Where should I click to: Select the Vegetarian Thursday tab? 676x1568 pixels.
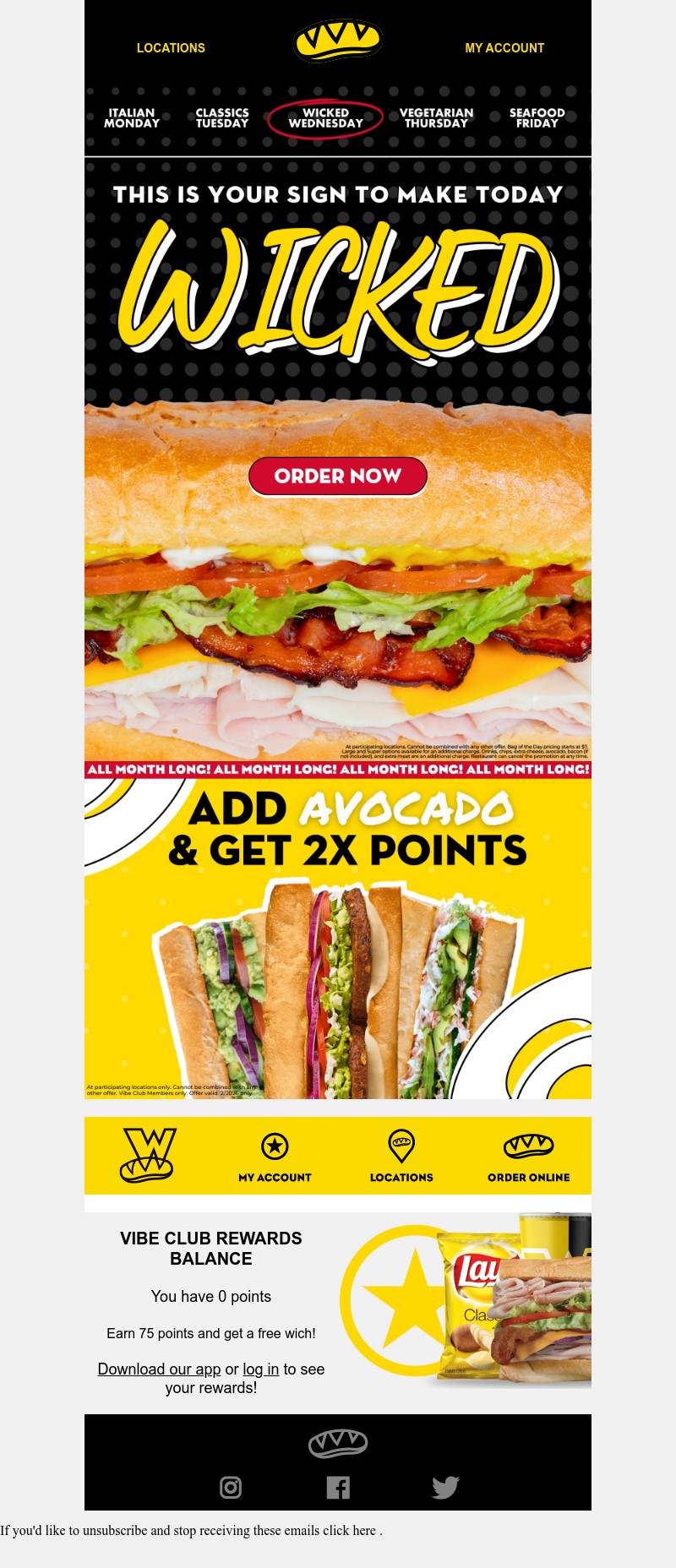click(436, 118)
